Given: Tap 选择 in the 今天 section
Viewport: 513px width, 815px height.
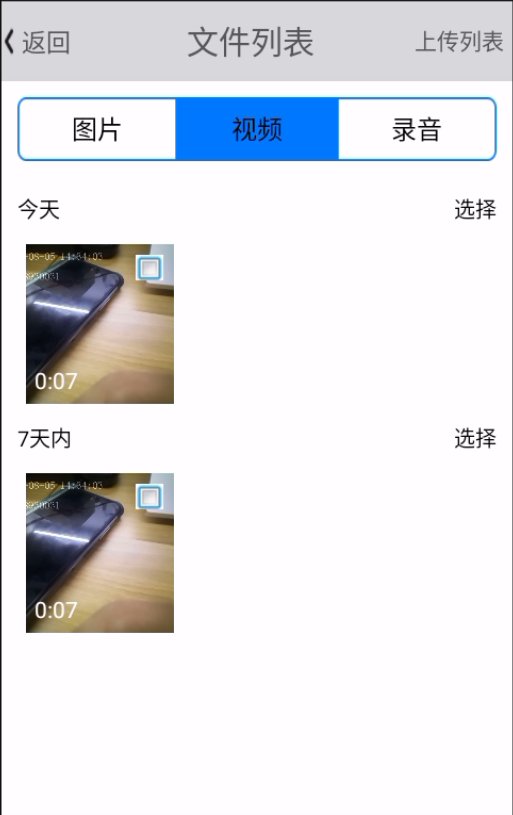Looking at the screenshot, I should tap(475, 209).
